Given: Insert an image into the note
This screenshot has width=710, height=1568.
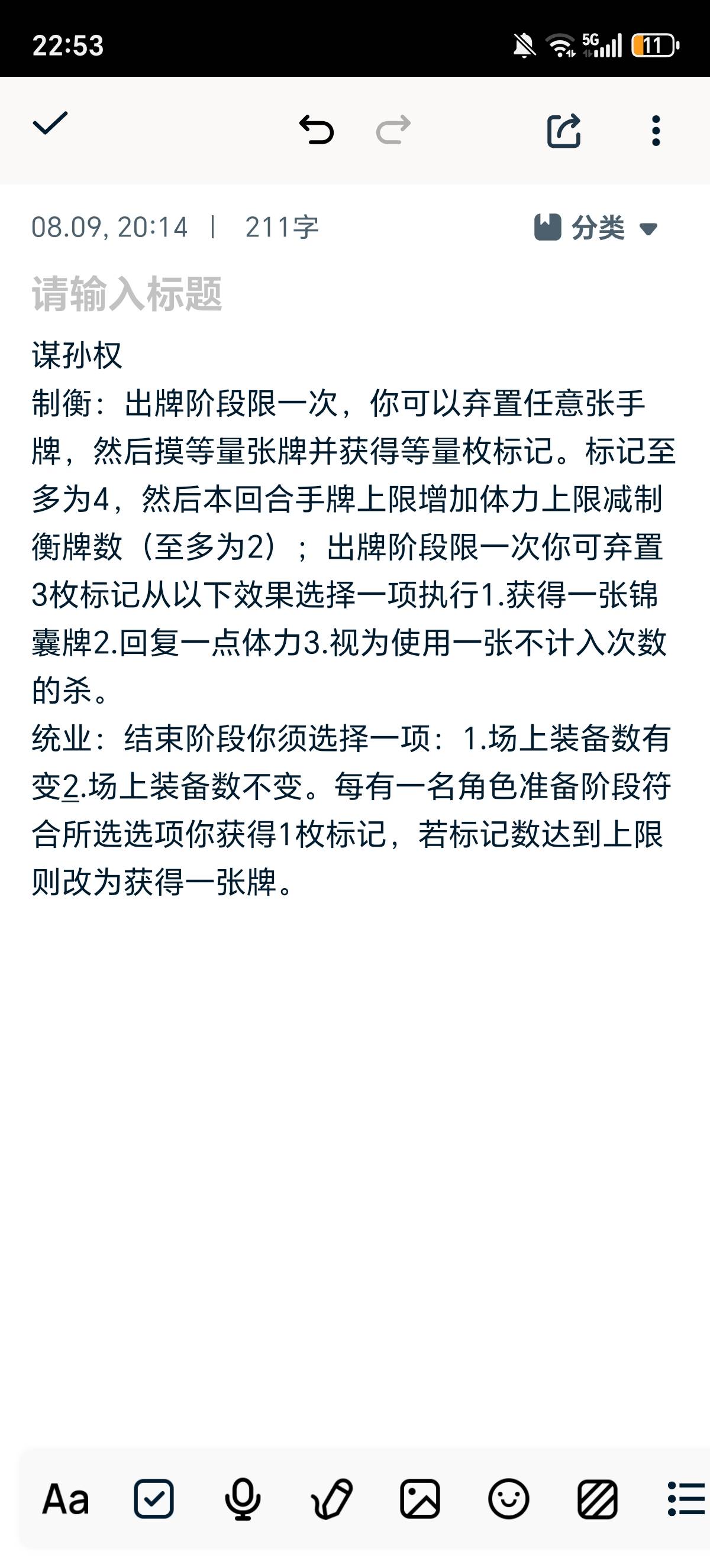Looking at the screenshot, I should 419,1499.
